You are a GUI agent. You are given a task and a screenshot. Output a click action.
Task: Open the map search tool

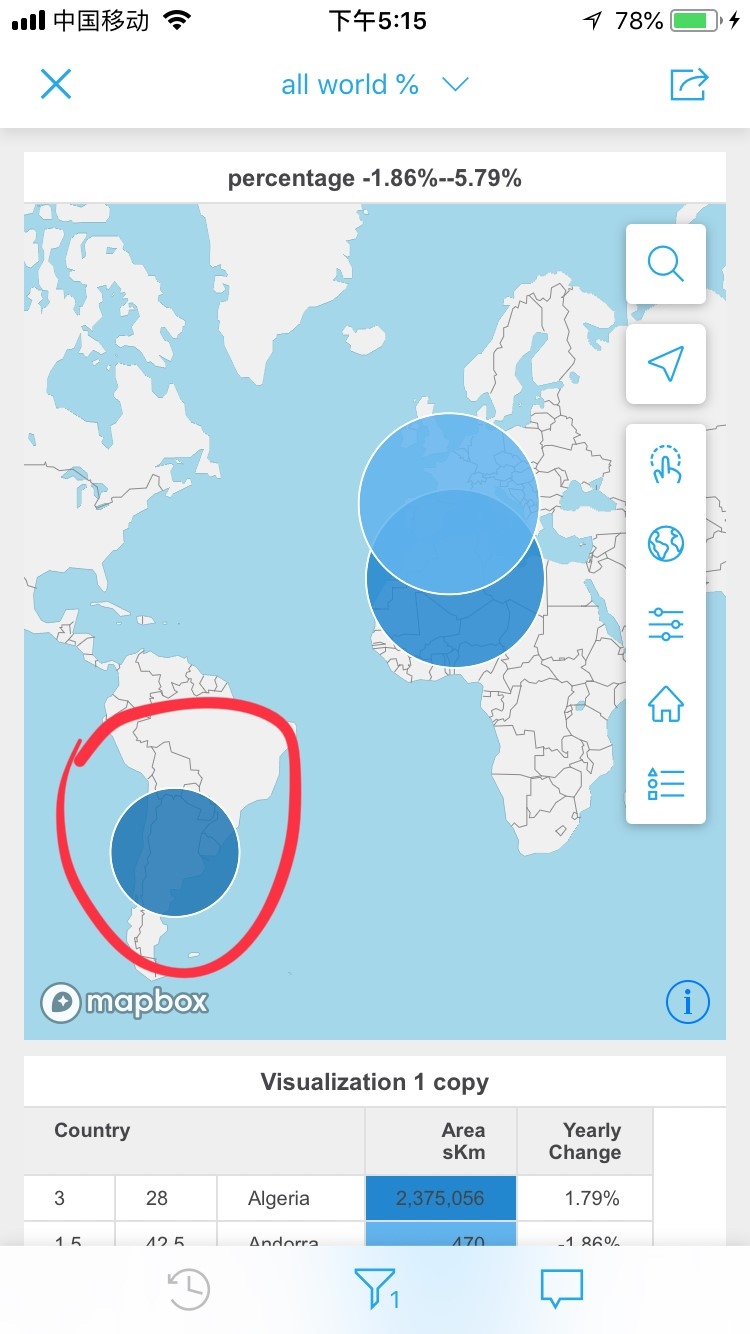(665, 264)
